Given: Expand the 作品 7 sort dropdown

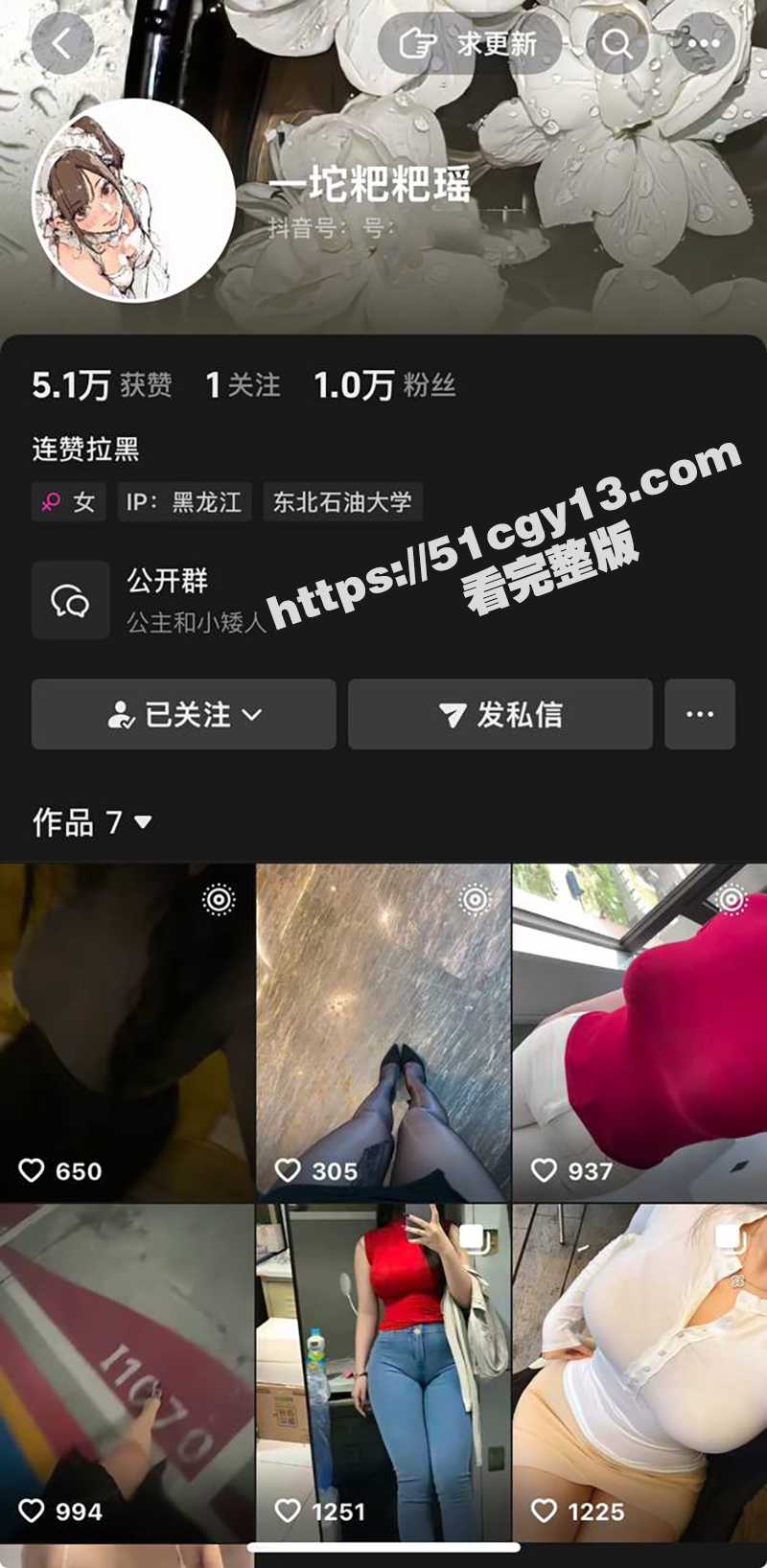Looking at the screenshot, I should 92,822.
